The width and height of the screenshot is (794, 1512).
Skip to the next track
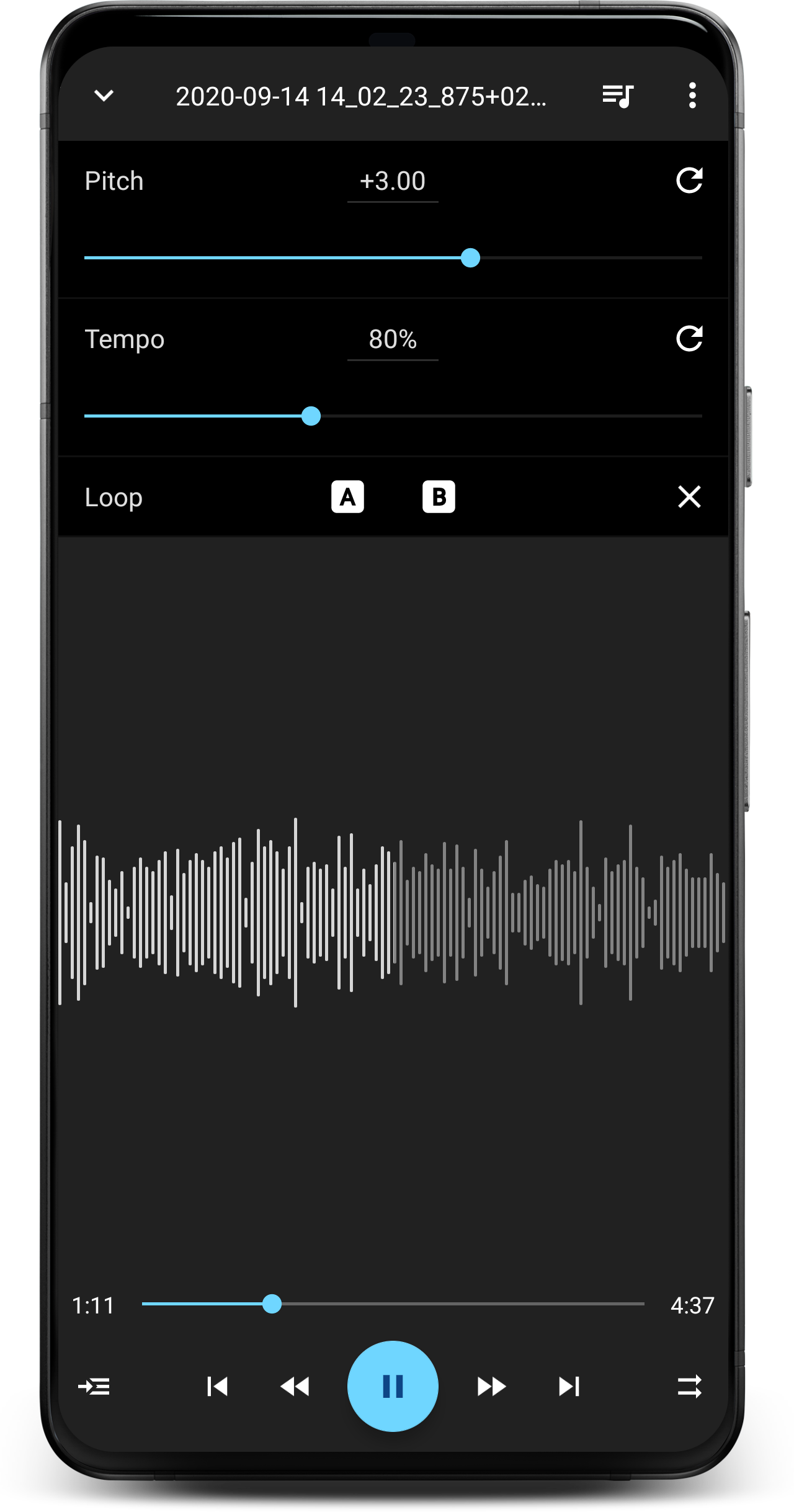click(569, 1387)
